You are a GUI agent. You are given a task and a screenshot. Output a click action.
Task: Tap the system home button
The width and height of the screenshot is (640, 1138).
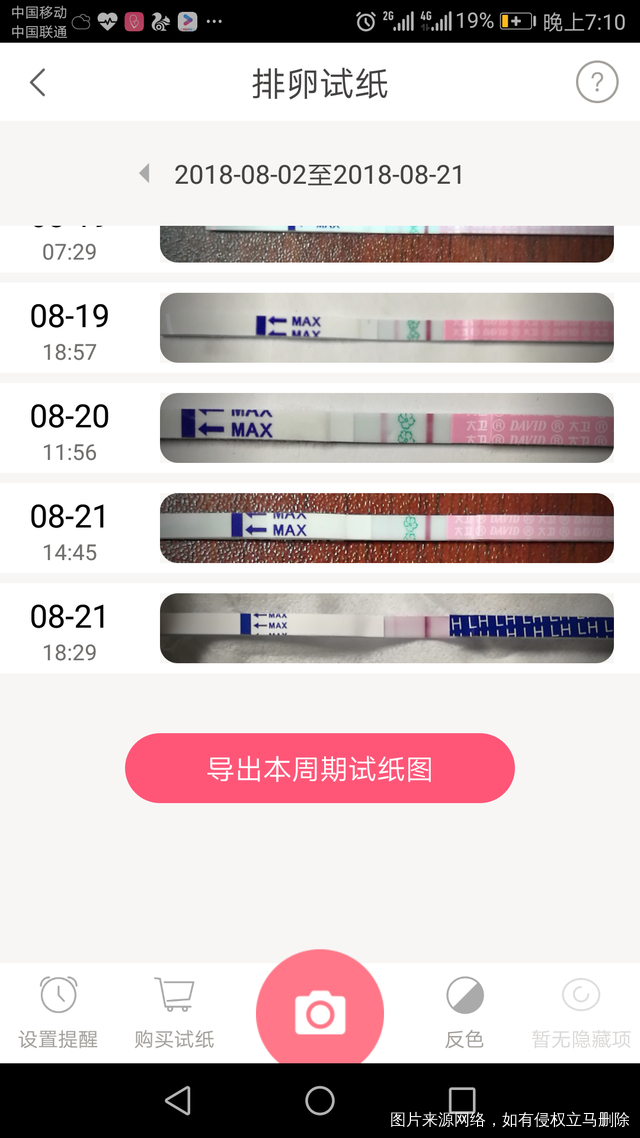(320, 1101)
